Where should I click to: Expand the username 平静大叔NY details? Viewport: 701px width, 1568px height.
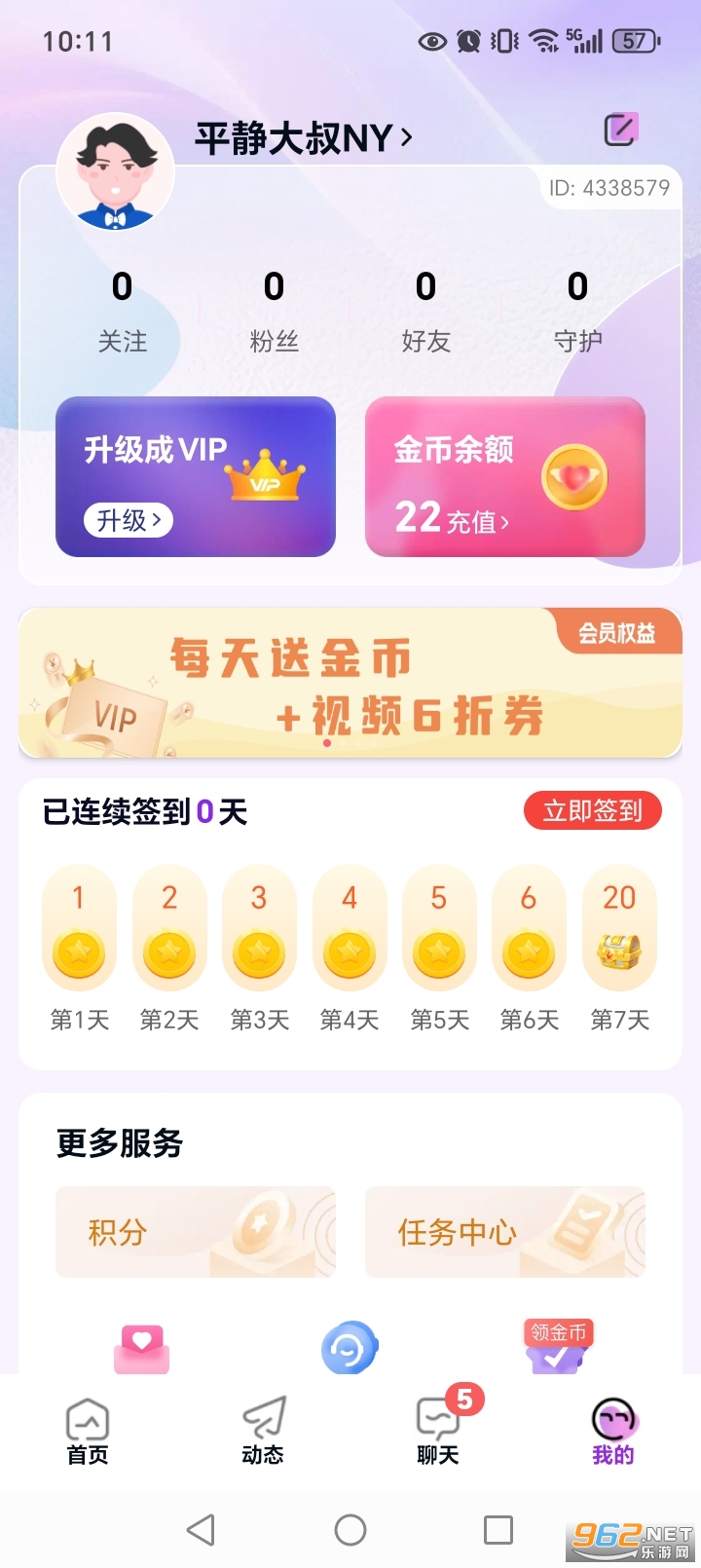pyautogui.click(x=302, y=138)
